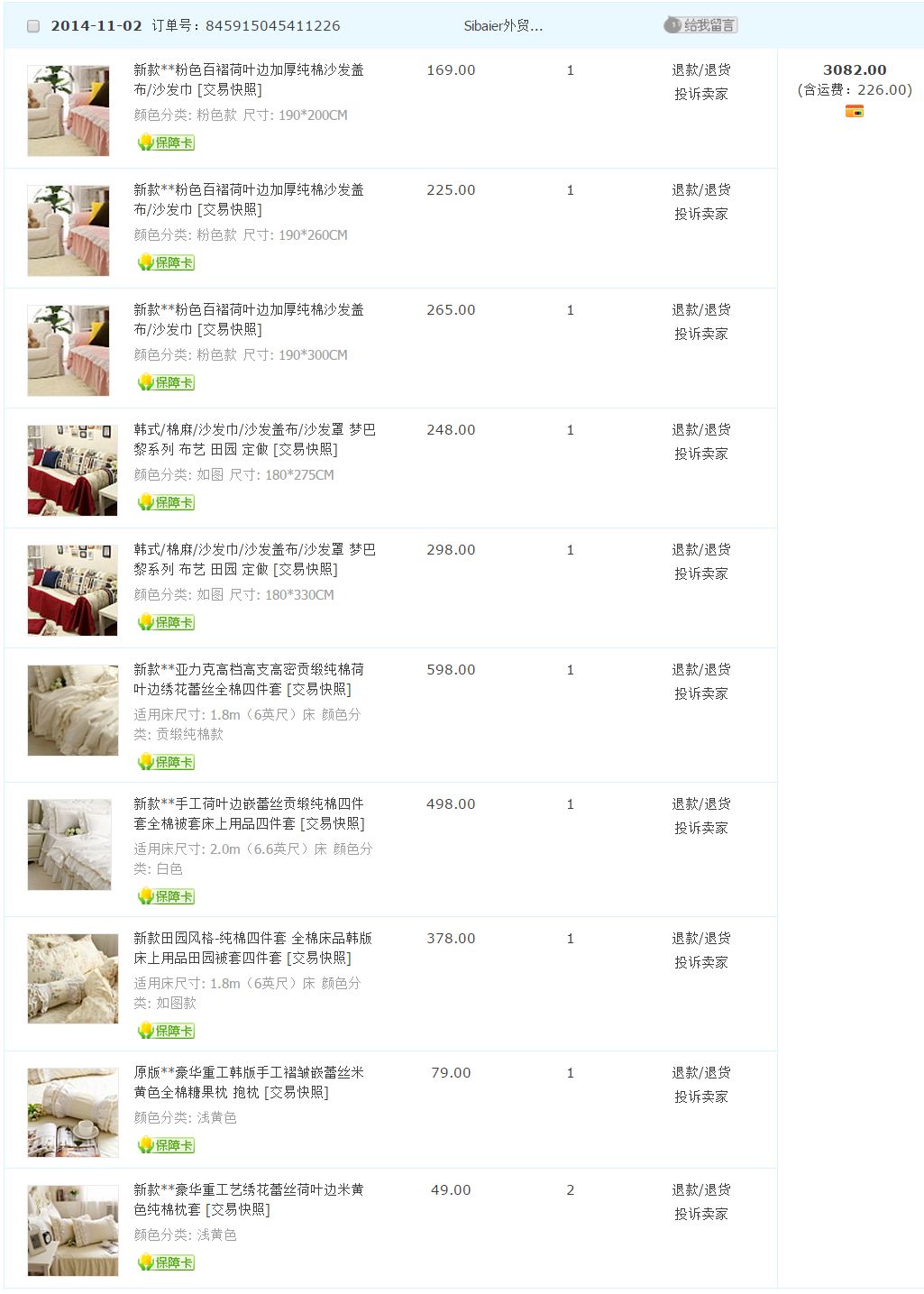Tap 投诉卖家 for the 79.00 糖果枕
This screenshot has height=1294, width=924.
[700, 1097]
